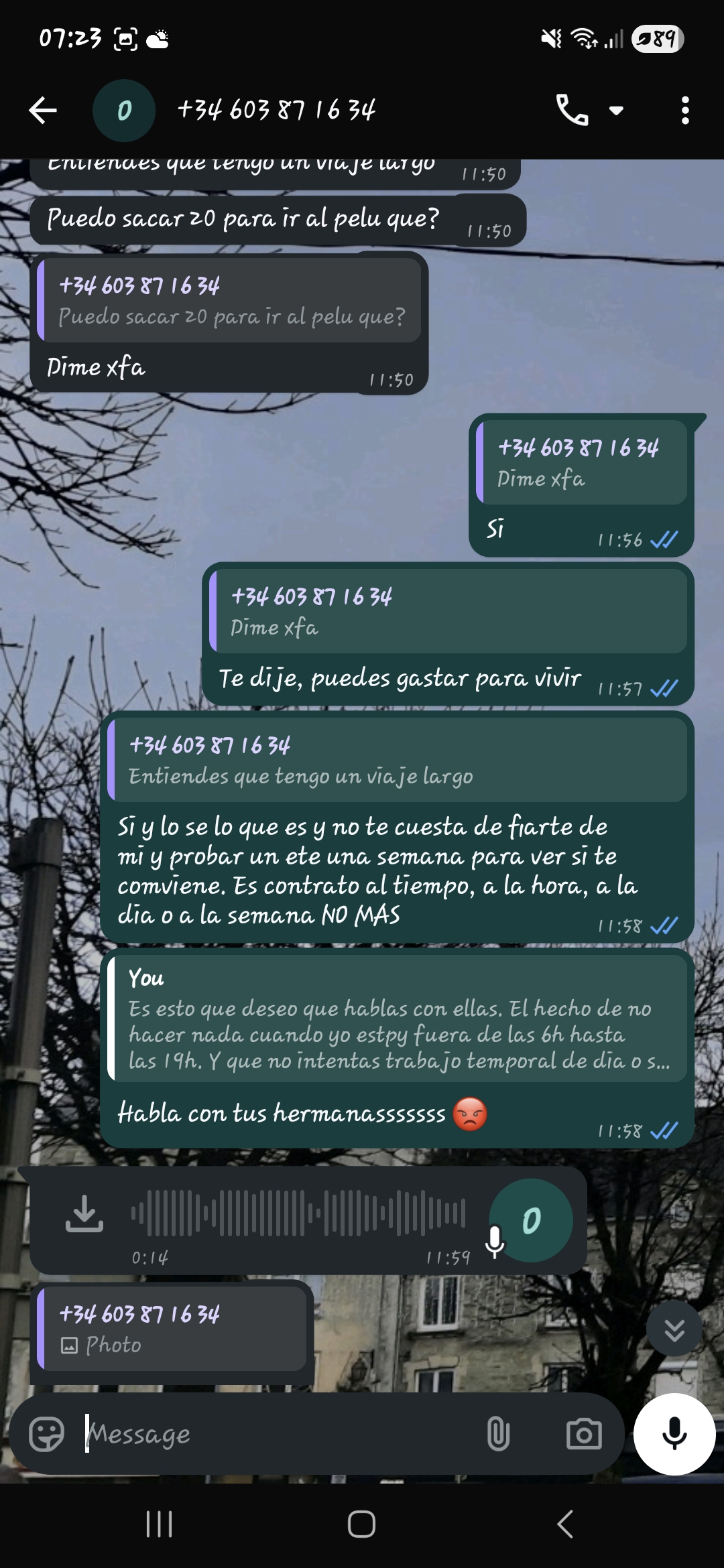Record a voice message with the microphone

(674, 1434)
